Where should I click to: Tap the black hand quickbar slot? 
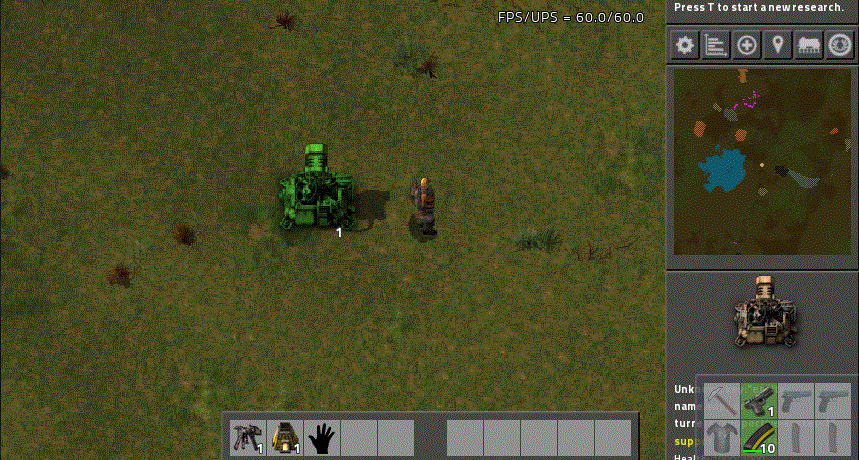pyautogui.click(x=322, y=437)
